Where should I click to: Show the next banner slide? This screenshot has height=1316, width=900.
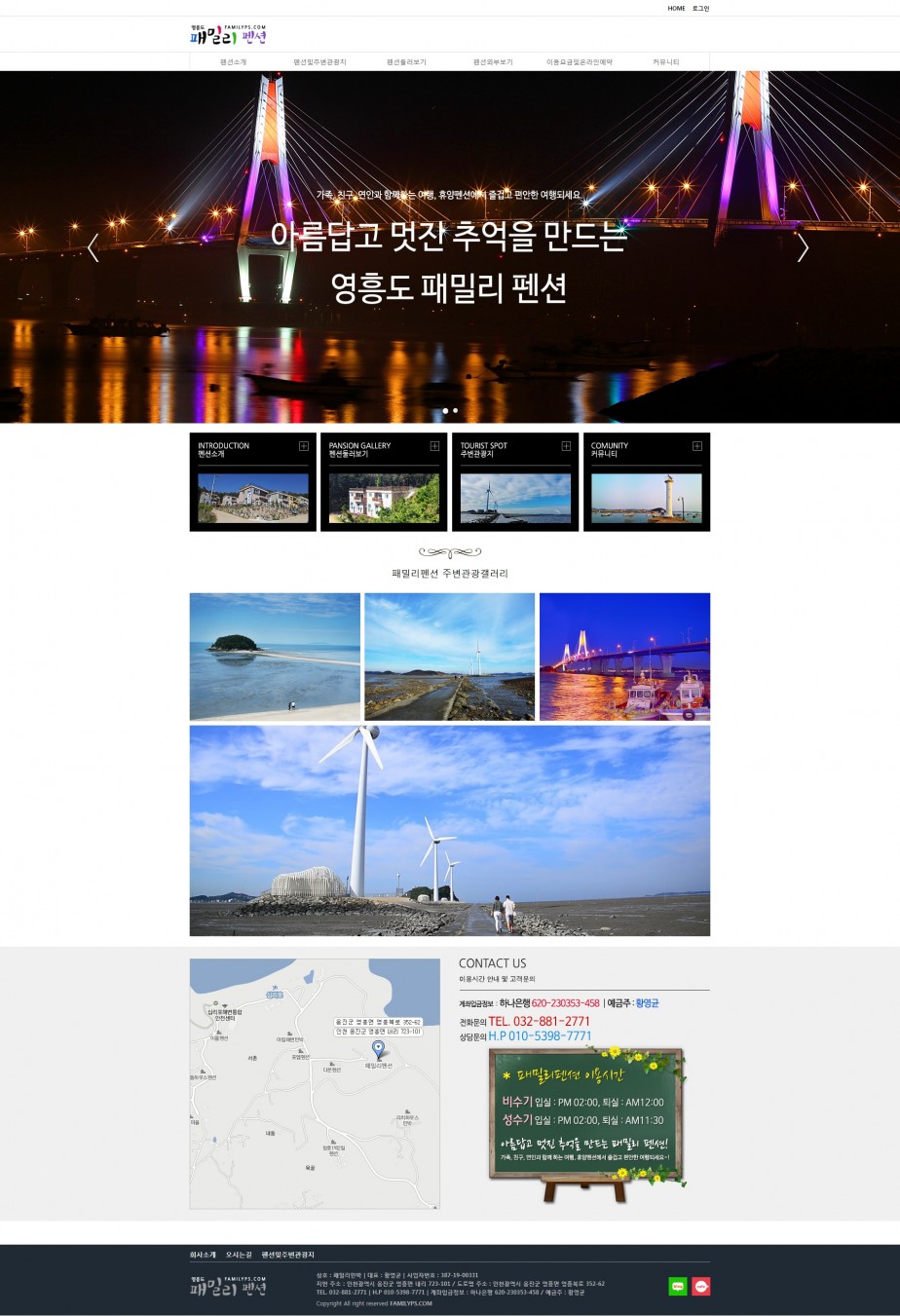[803, 248]
